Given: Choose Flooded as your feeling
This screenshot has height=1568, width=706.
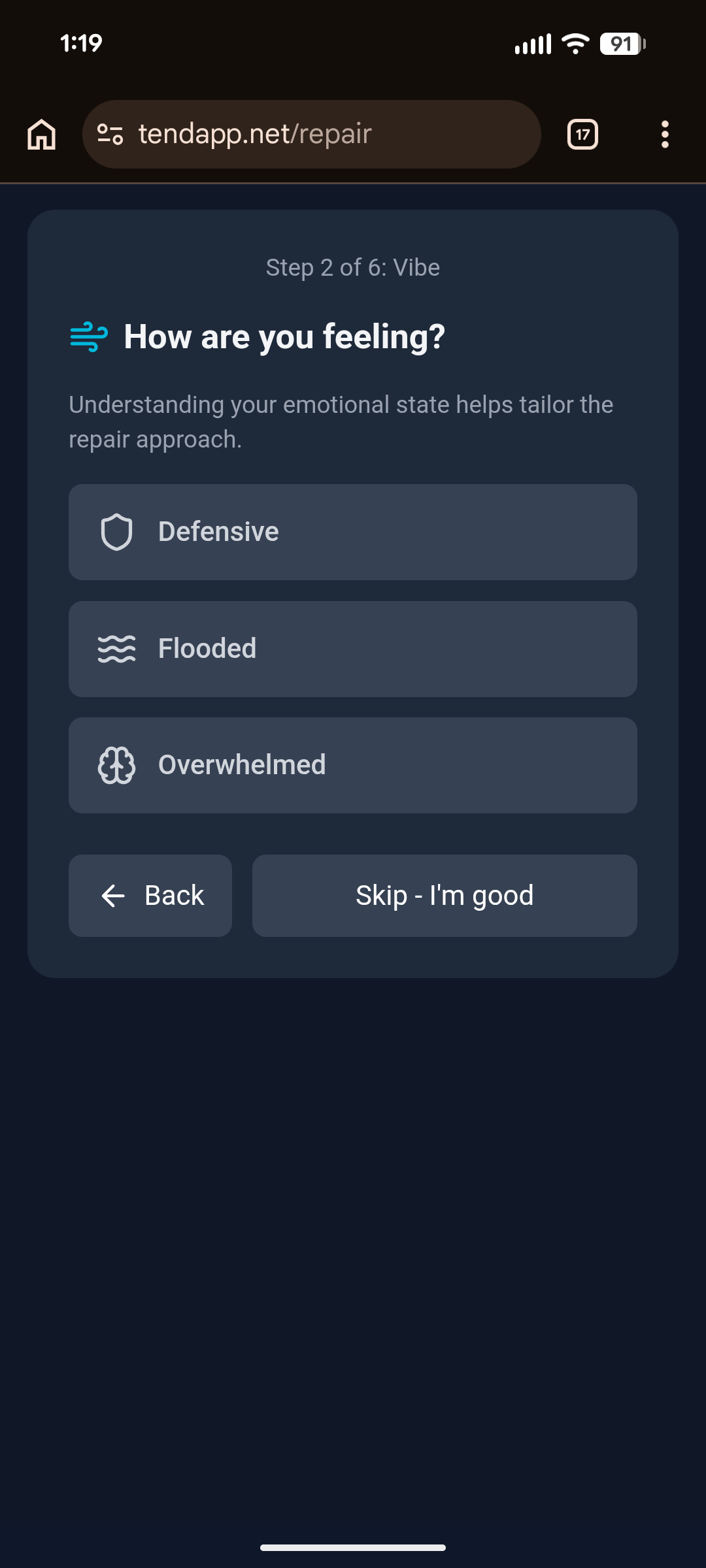Looking at the screenshot, I should point(353,649).
